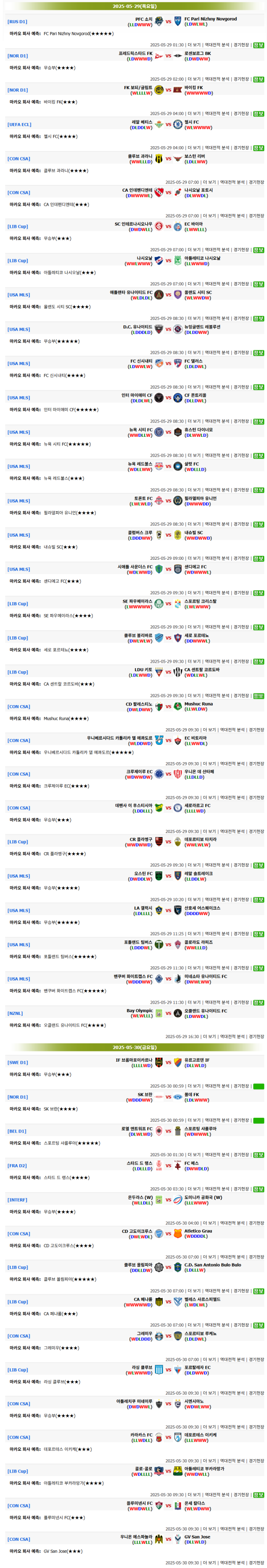Tap 정보 badge for 토론토 FC match

[259, 524]
